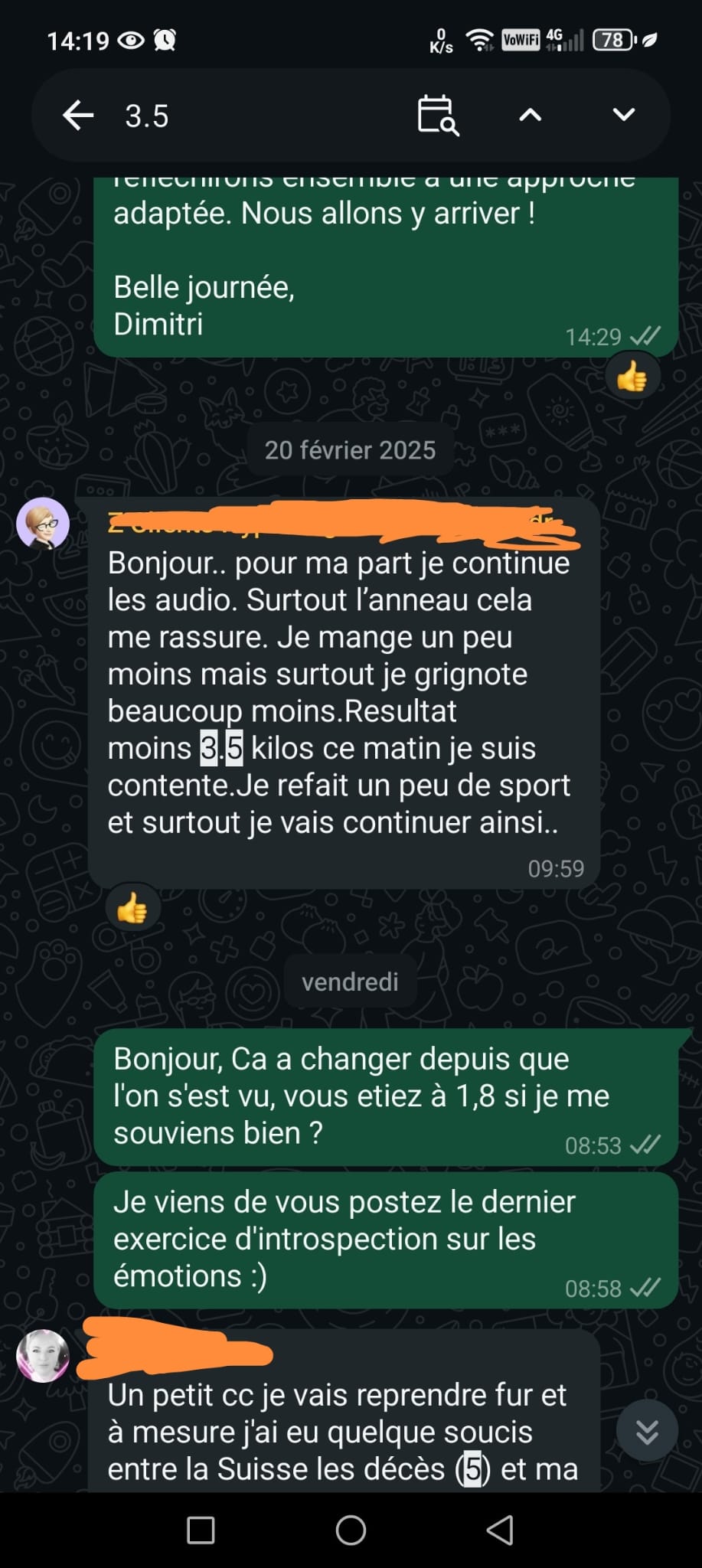Image resolution: width=702 pixels, height=1568 pixels.
Task: Go to the Android home screen
Action: pyautogui.click(x=351, y=1530)
